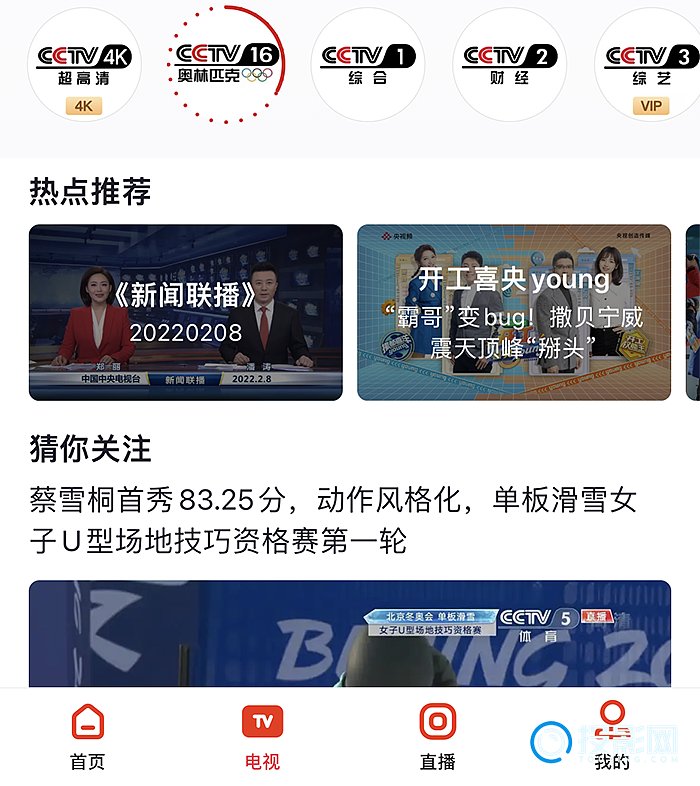Choose the CCTV 2 财经 channel
700x786 pixels.
510,66
